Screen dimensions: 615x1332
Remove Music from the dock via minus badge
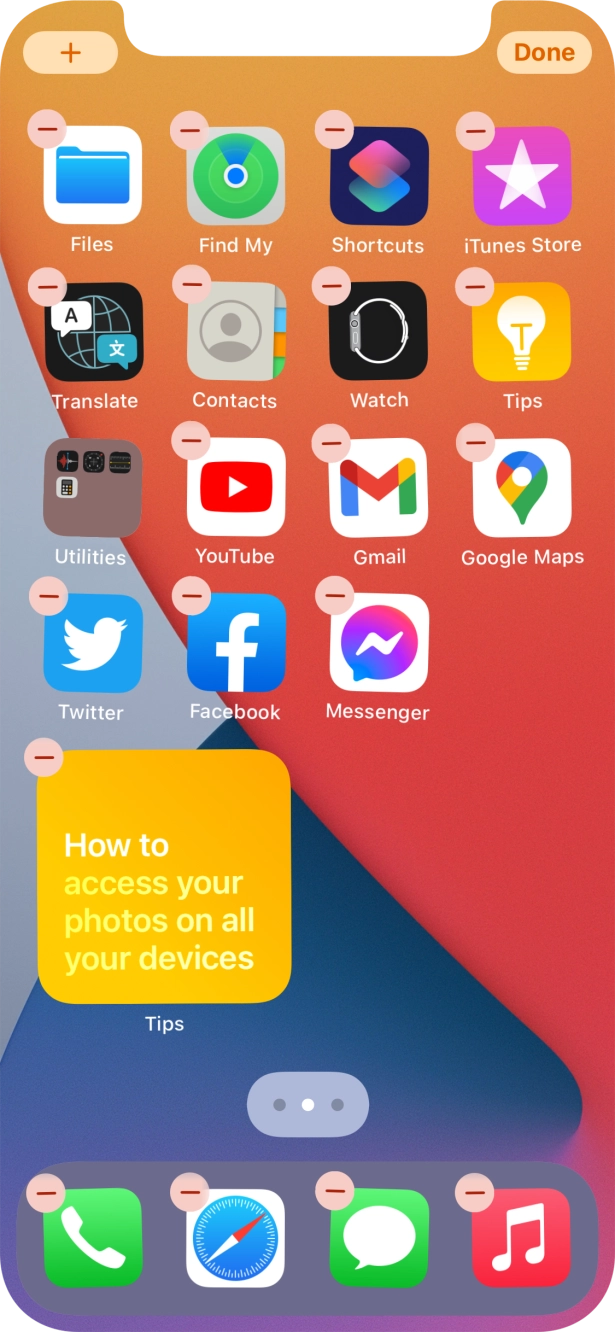tap(475, 1191)
